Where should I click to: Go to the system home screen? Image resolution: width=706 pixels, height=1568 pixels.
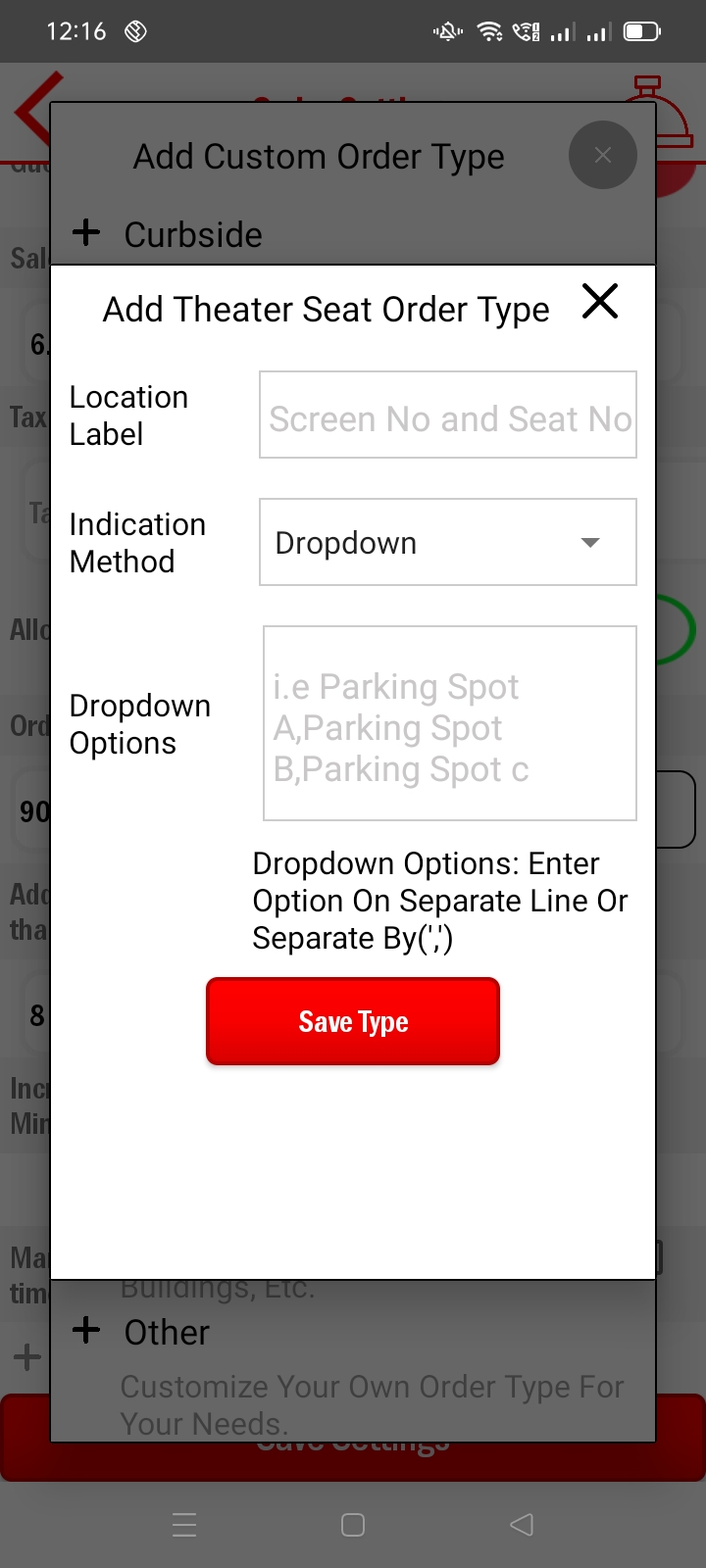(353, 1524)
